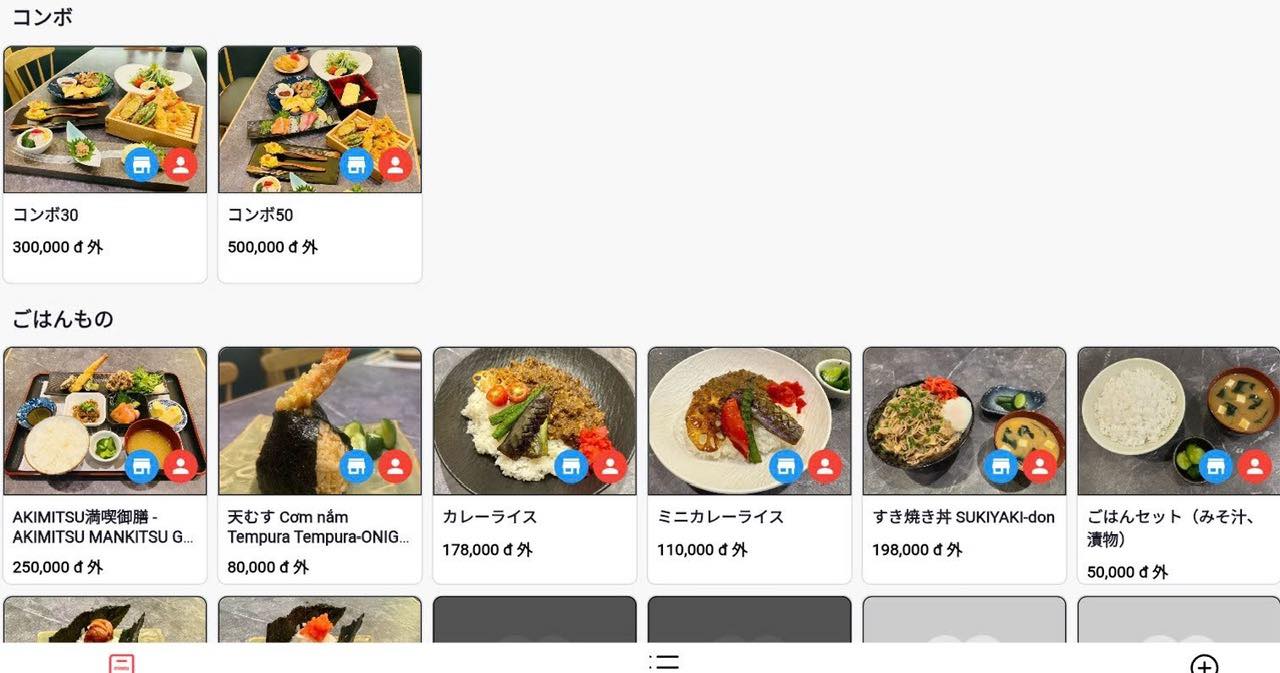Tap the red person icon on AKIMITSU満喫御膳
The height and width of the screenshot is (673, 1280).
click(181, 466)
